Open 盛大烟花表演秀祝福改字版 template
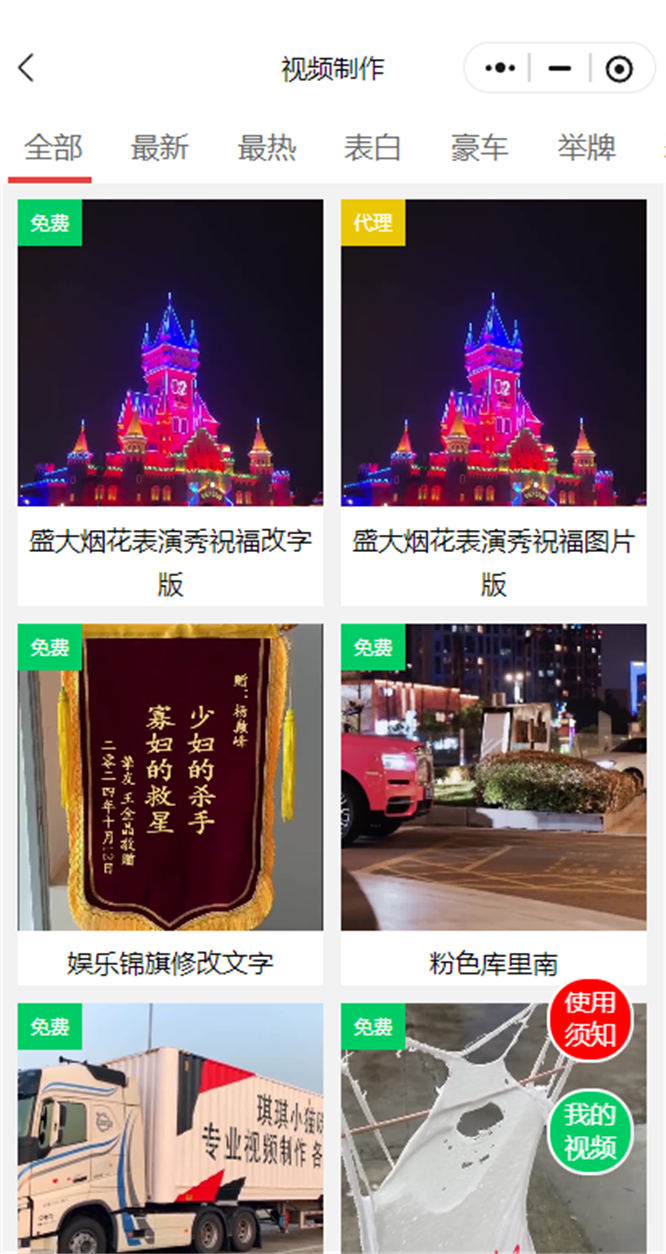The height and width of the screenshot is (1254, 666). [x=170, y=400]
